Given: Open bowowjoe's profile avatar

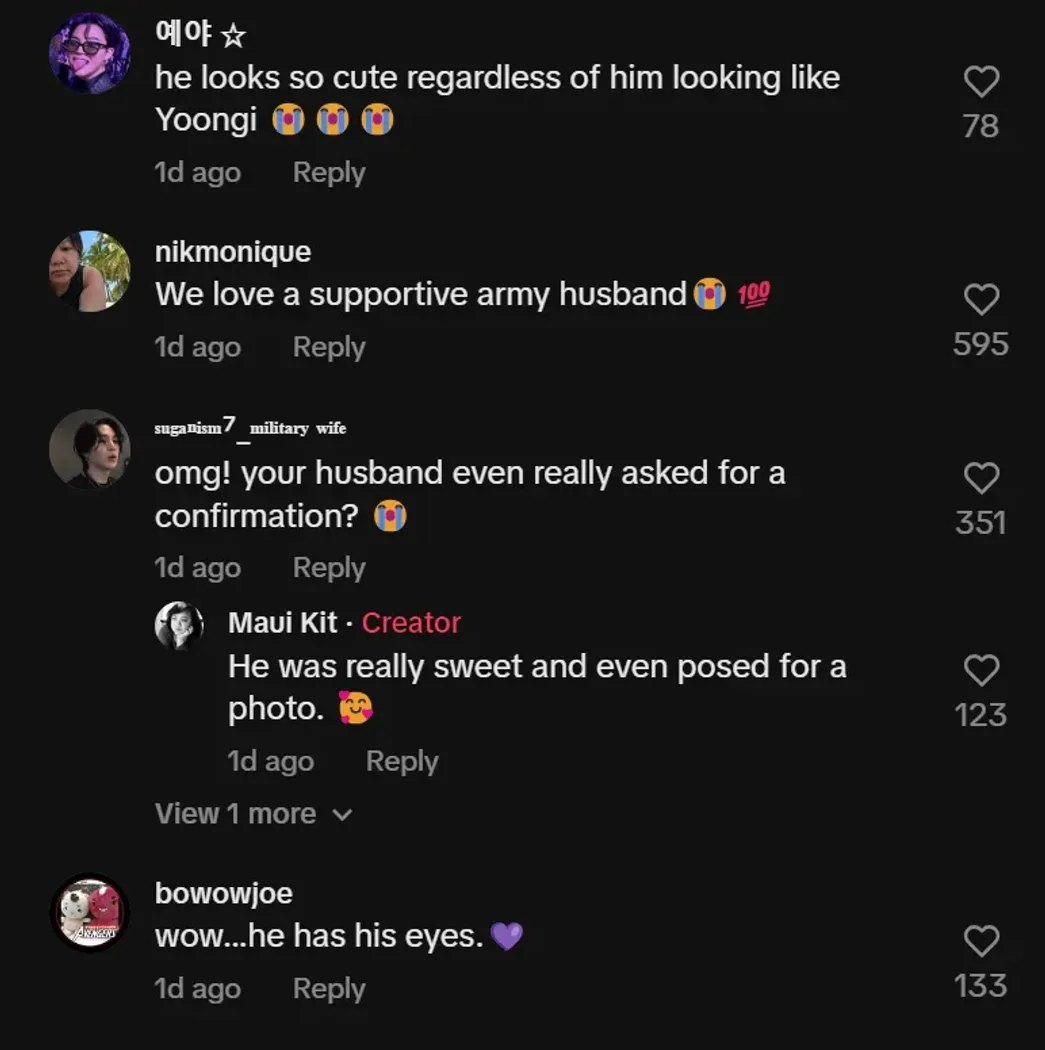Looking at the screenshot, I should click(x=90, y=913).
